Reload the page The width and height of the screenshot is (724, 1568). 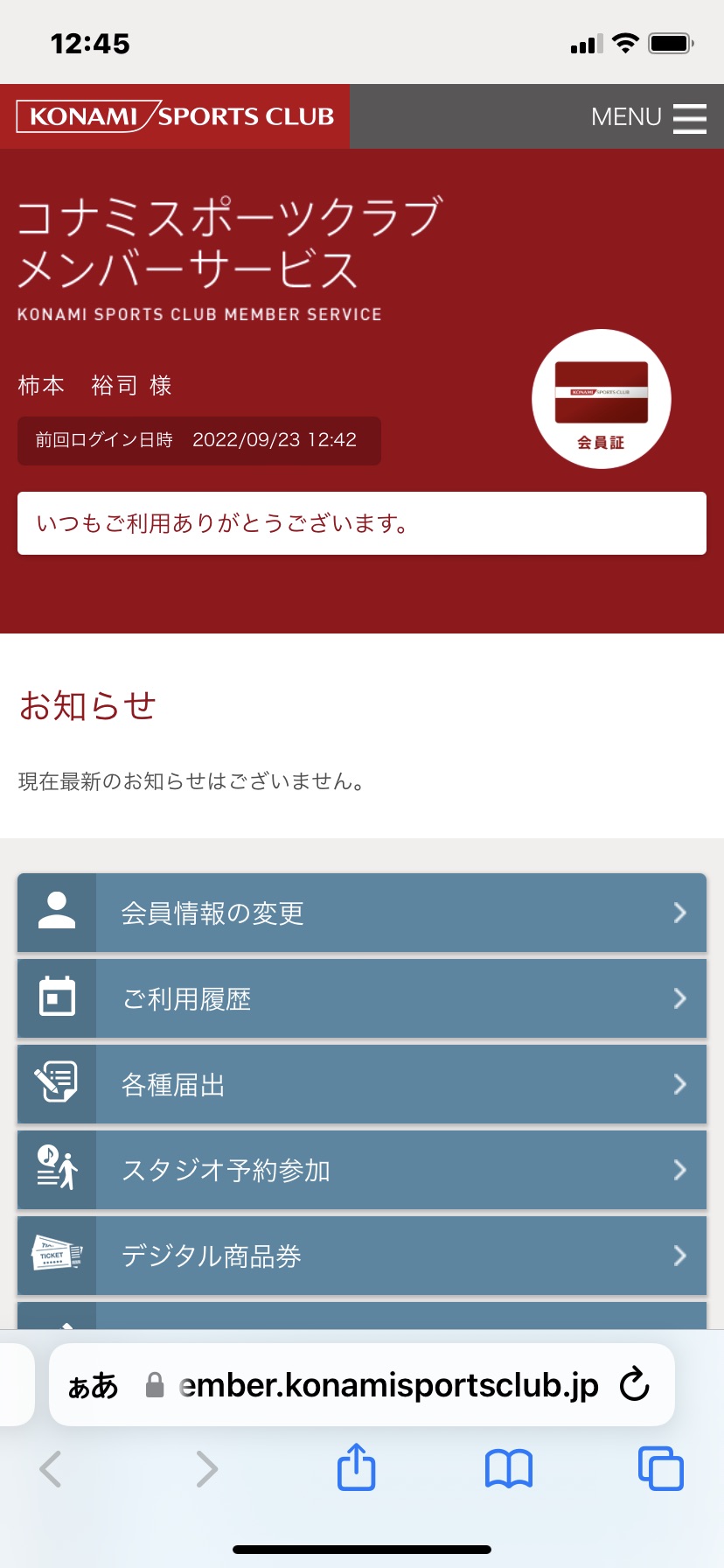coord(635,1385)
